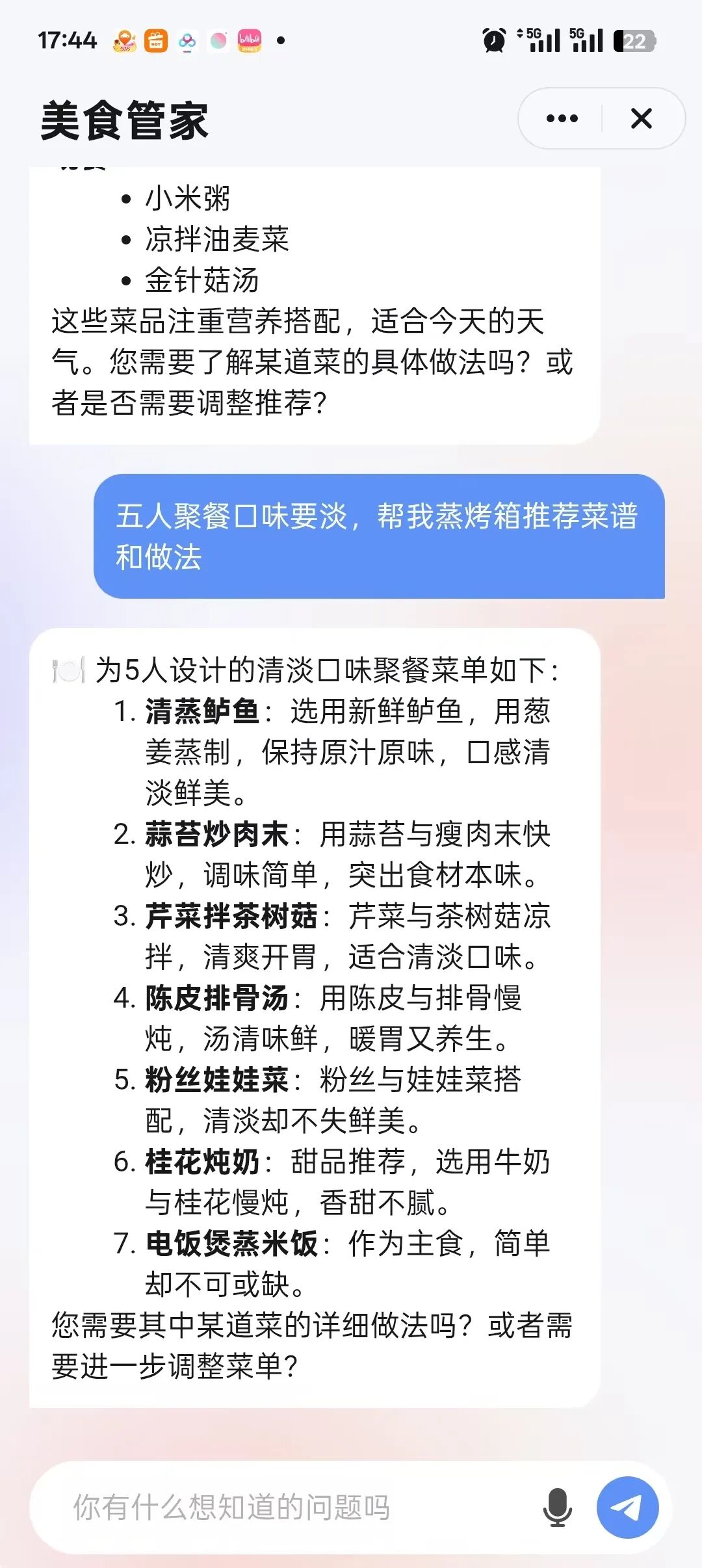
Task: Start voice input with the microphone
Action: point(558,1508)
